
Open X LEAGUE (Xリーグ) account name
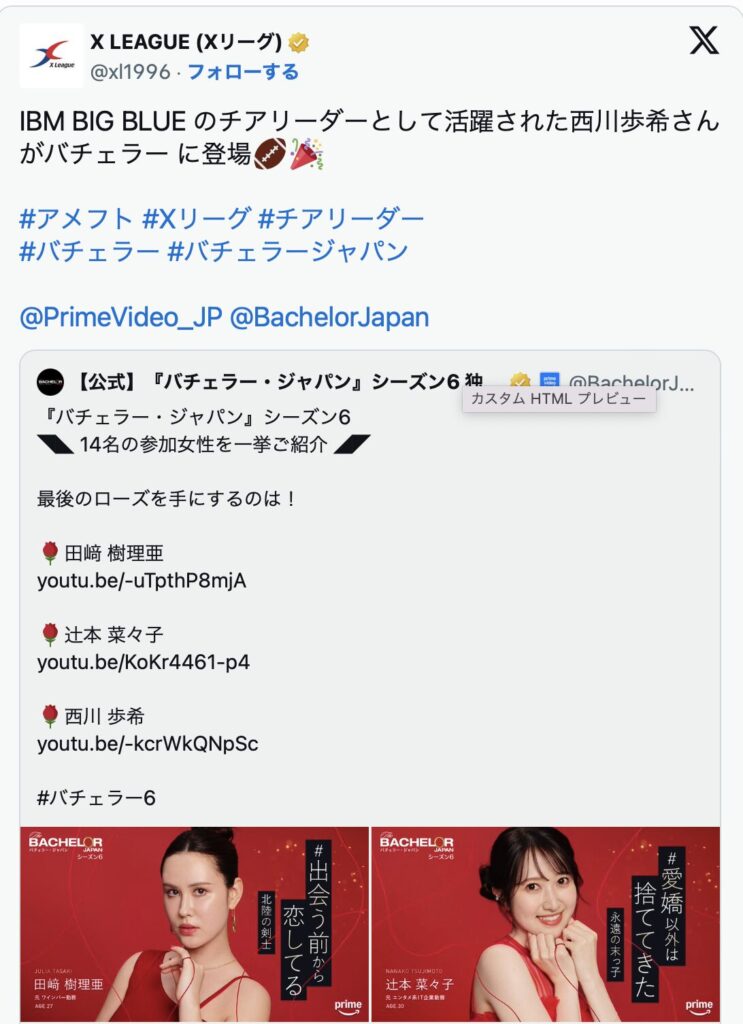pyautogui.click(x=185, y=42)
